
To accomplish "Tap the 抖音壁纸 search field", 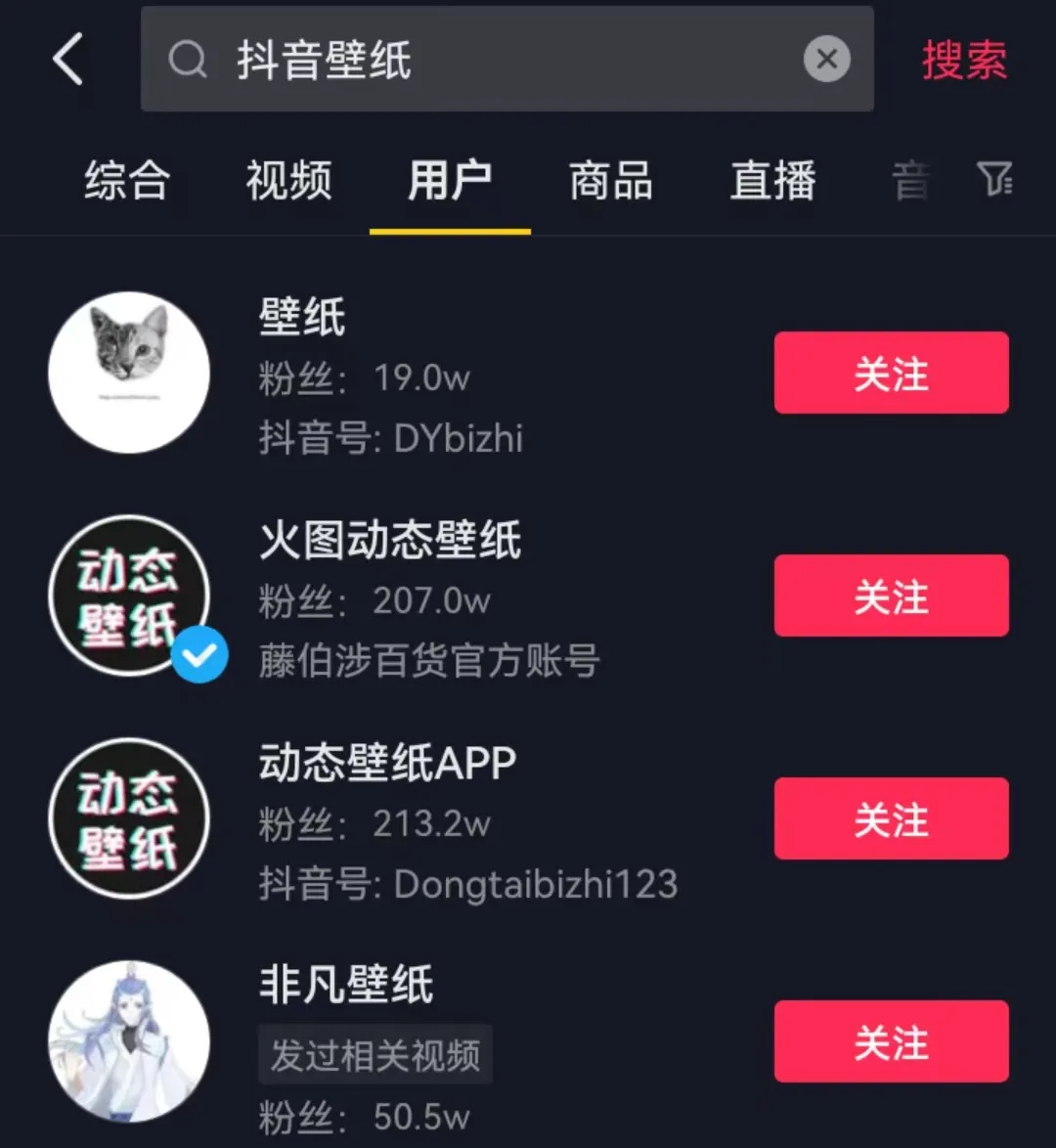I will coord(489,60).
